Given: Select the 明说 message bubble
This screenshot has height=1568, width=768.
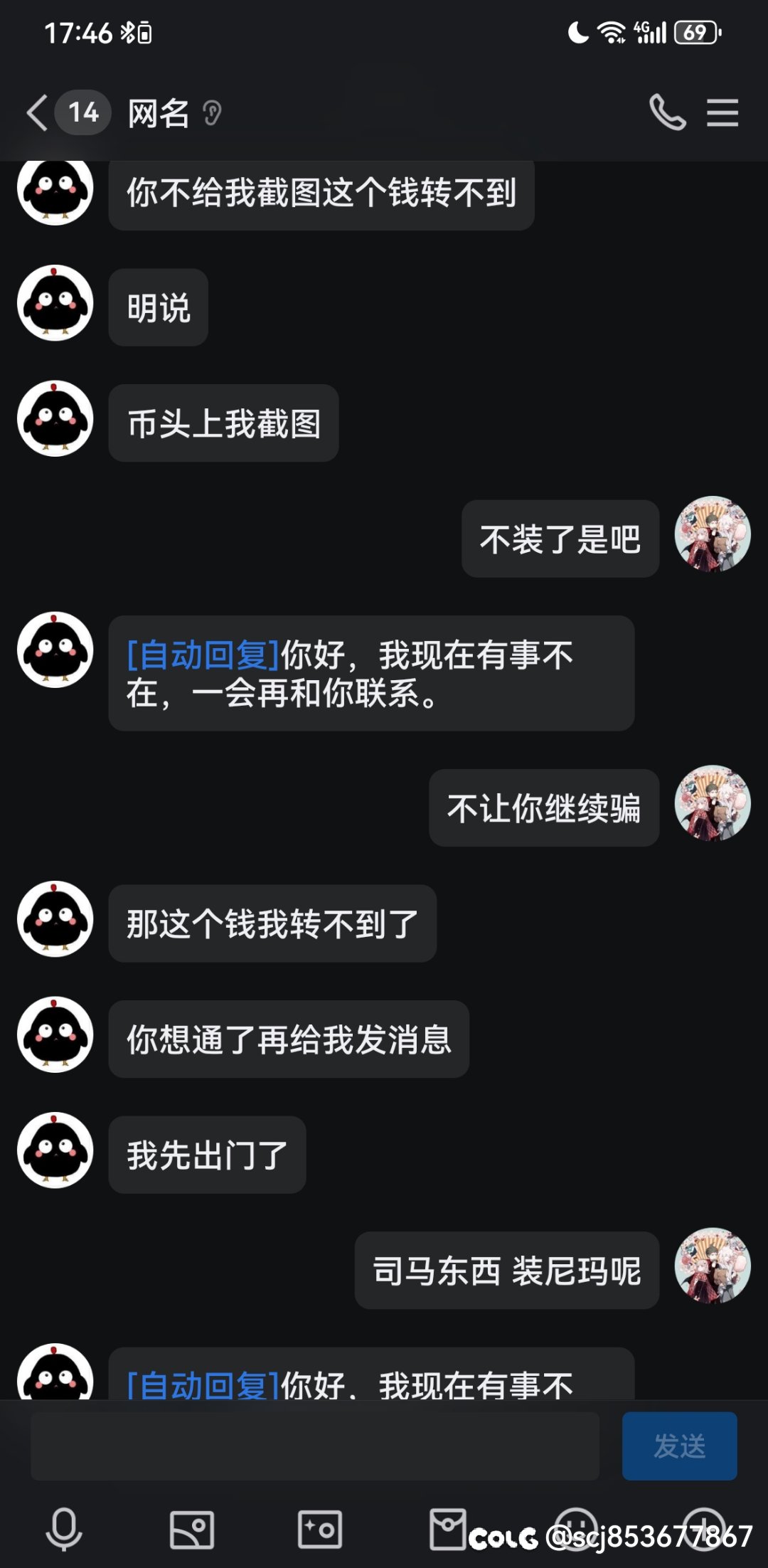Looking at the screenshot, I should click(x=157, y=304).
